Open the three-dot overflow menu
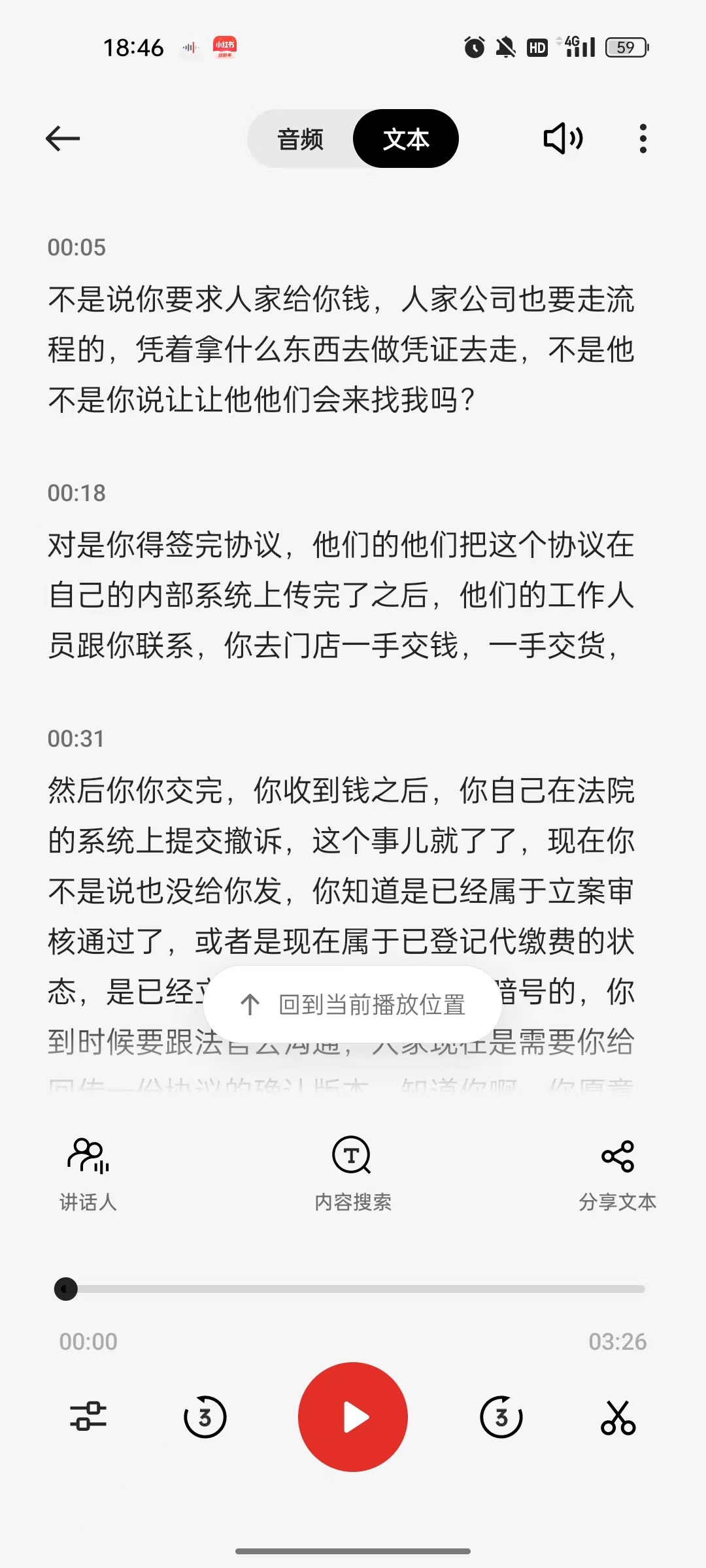Screen dimensions: 706x1568 click(643, 139)
